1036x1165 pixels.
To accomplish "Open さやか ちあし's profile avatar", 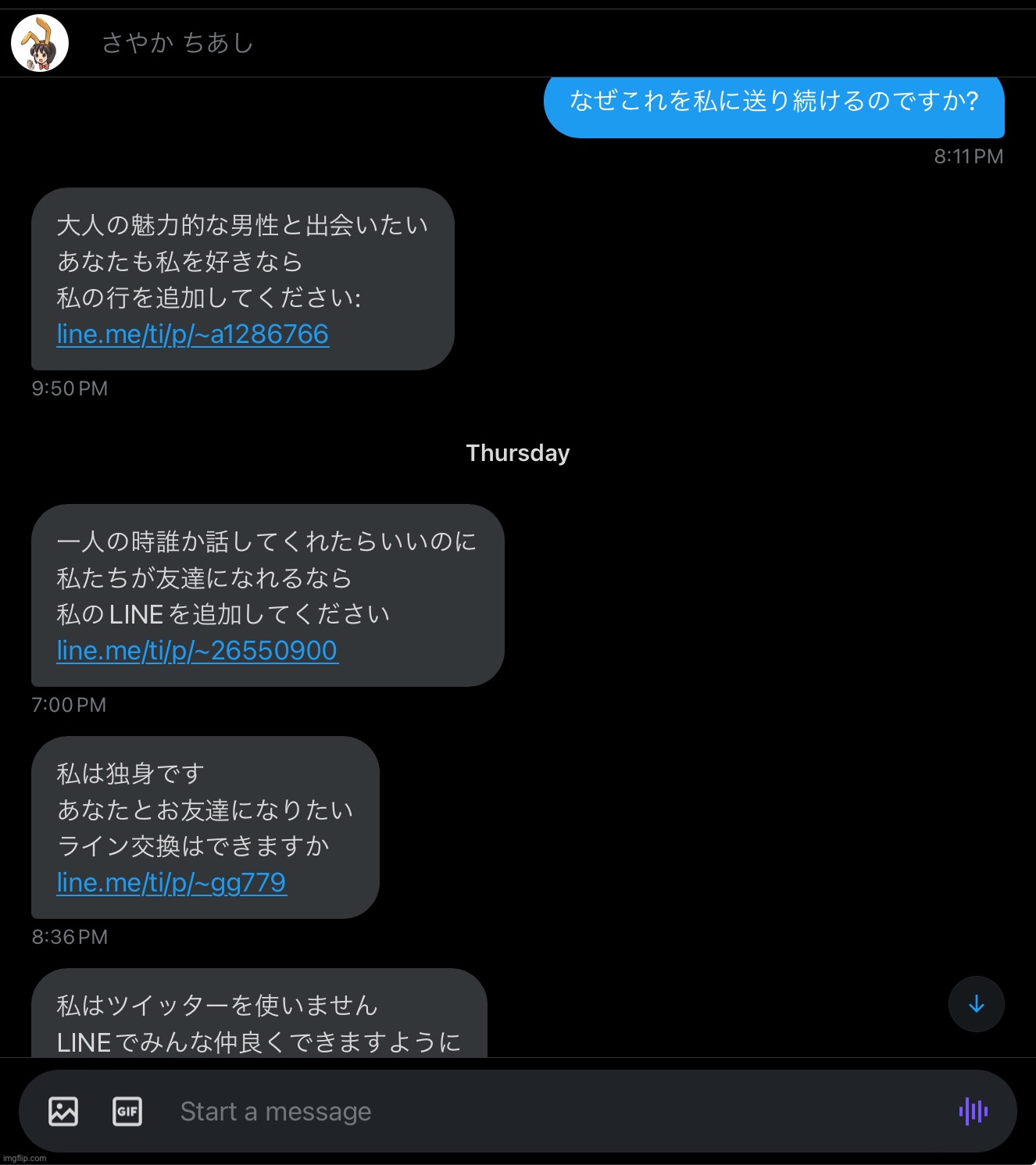I will (40, 43).
